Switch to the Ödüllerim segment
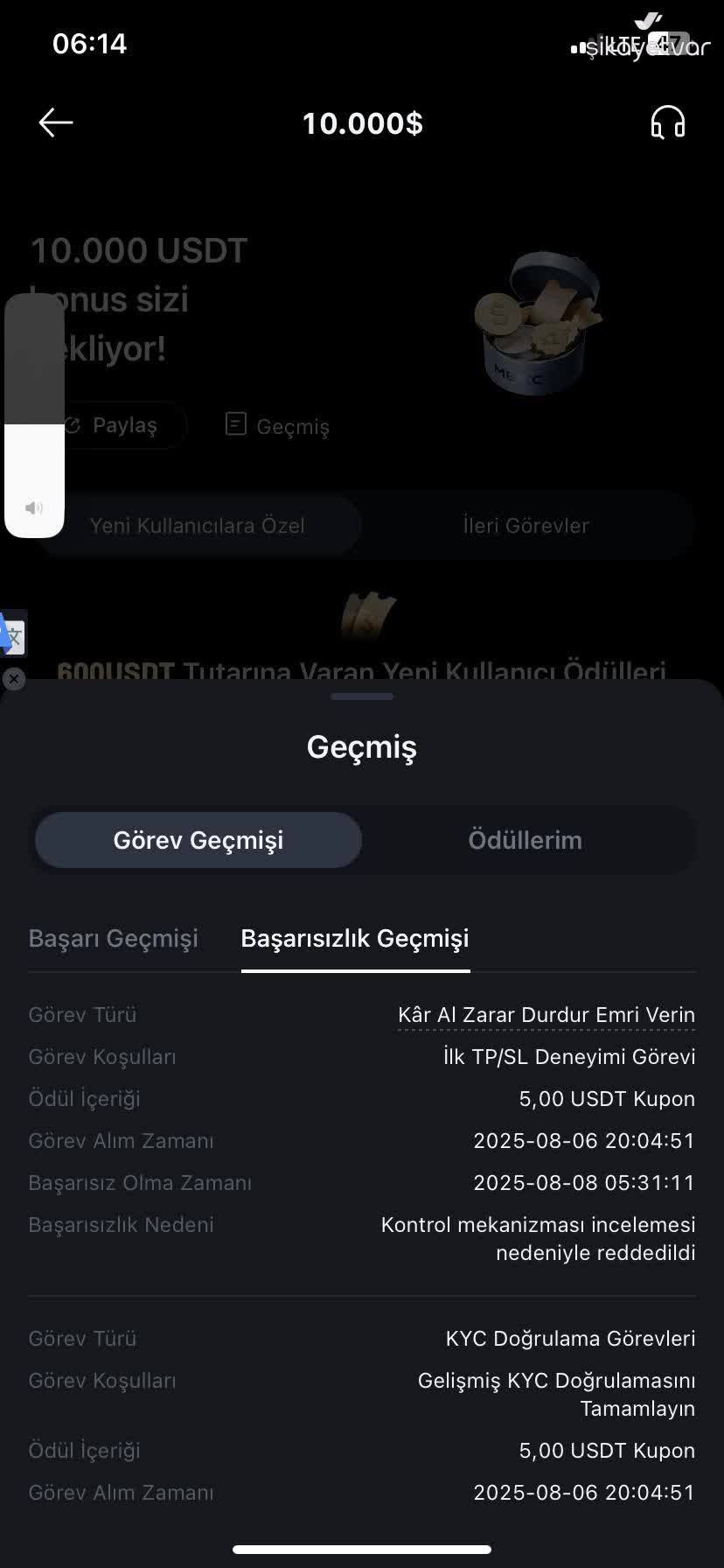 (525, 840)
